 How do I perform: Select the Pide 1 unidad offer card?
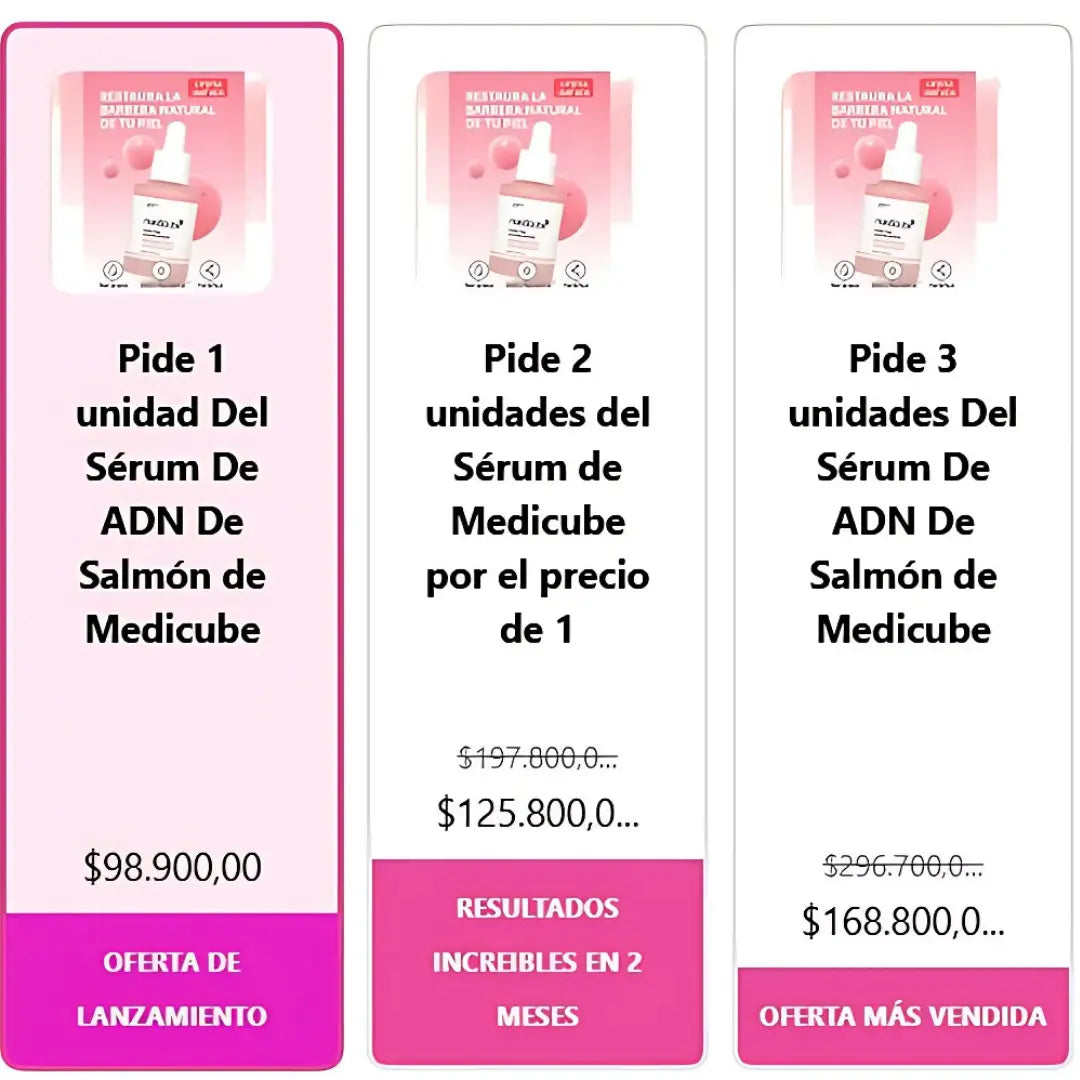point(172,494)
